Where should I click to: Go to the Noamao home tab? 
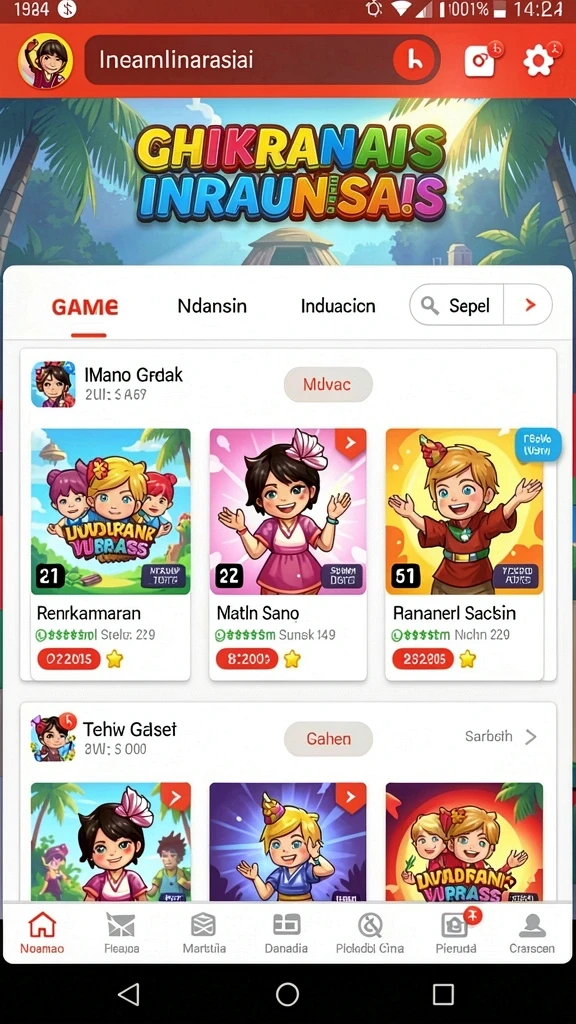[x=42, y=932]
